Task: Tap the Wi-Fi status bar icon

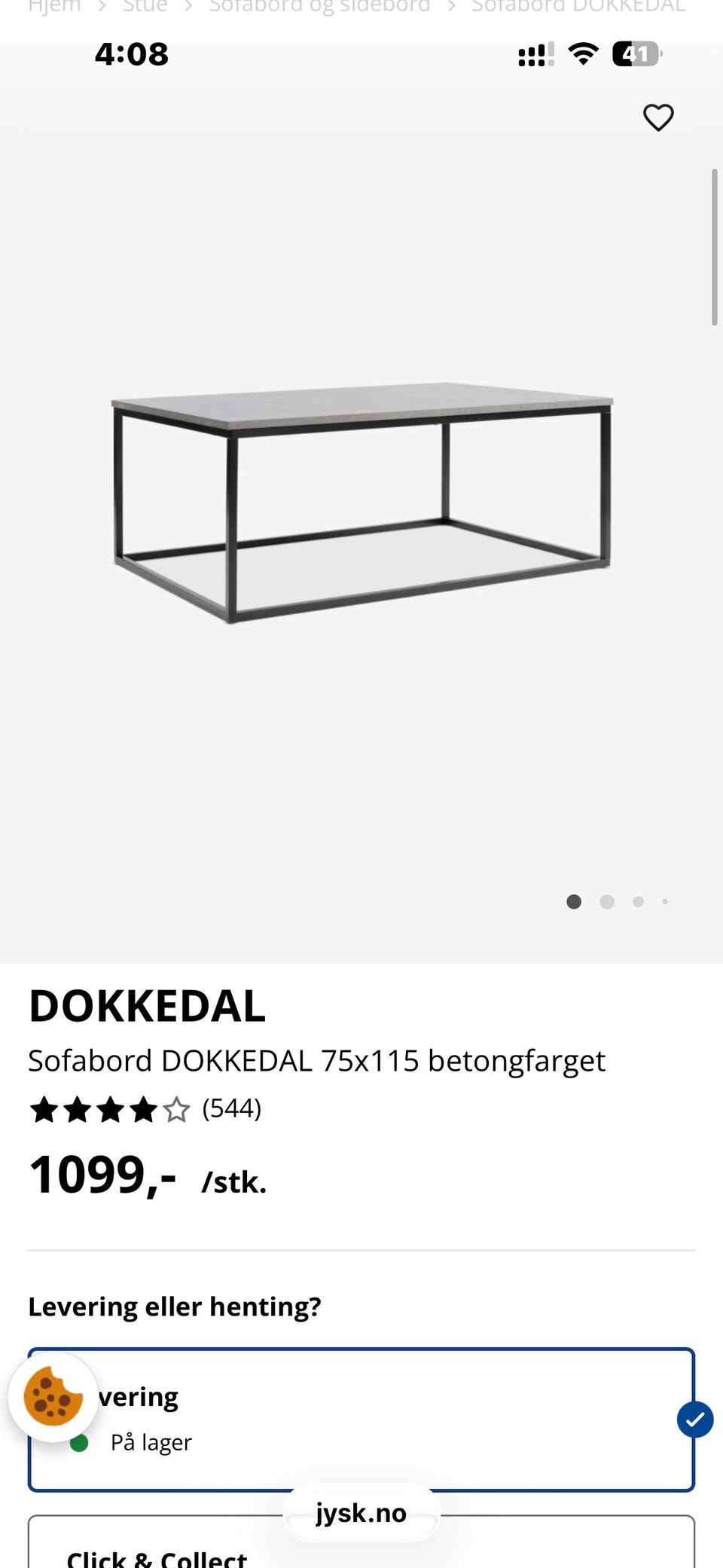Action: click(x=582, y=53)
